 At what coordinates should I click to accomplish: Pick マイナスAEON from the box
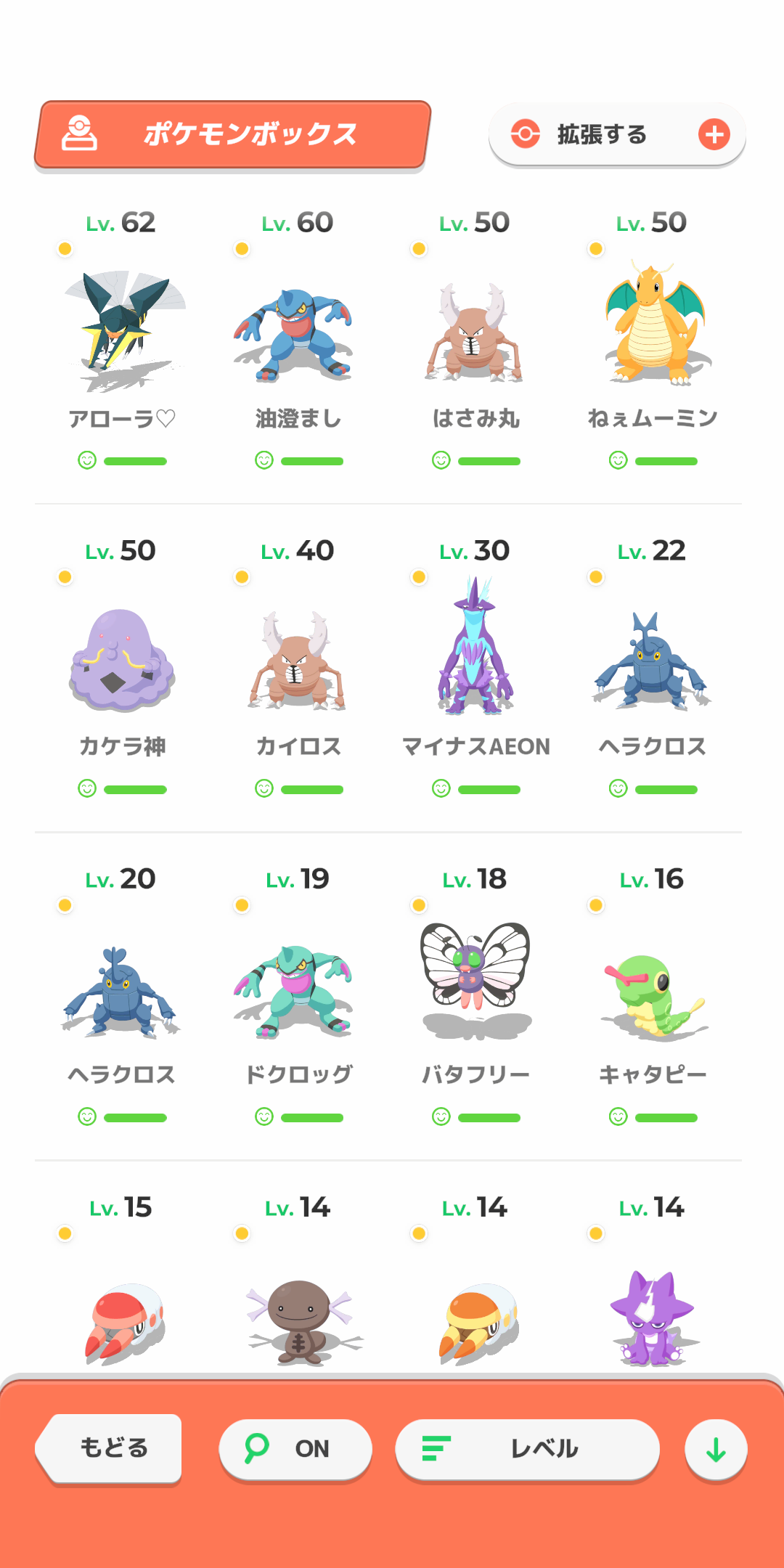point(475,659)
